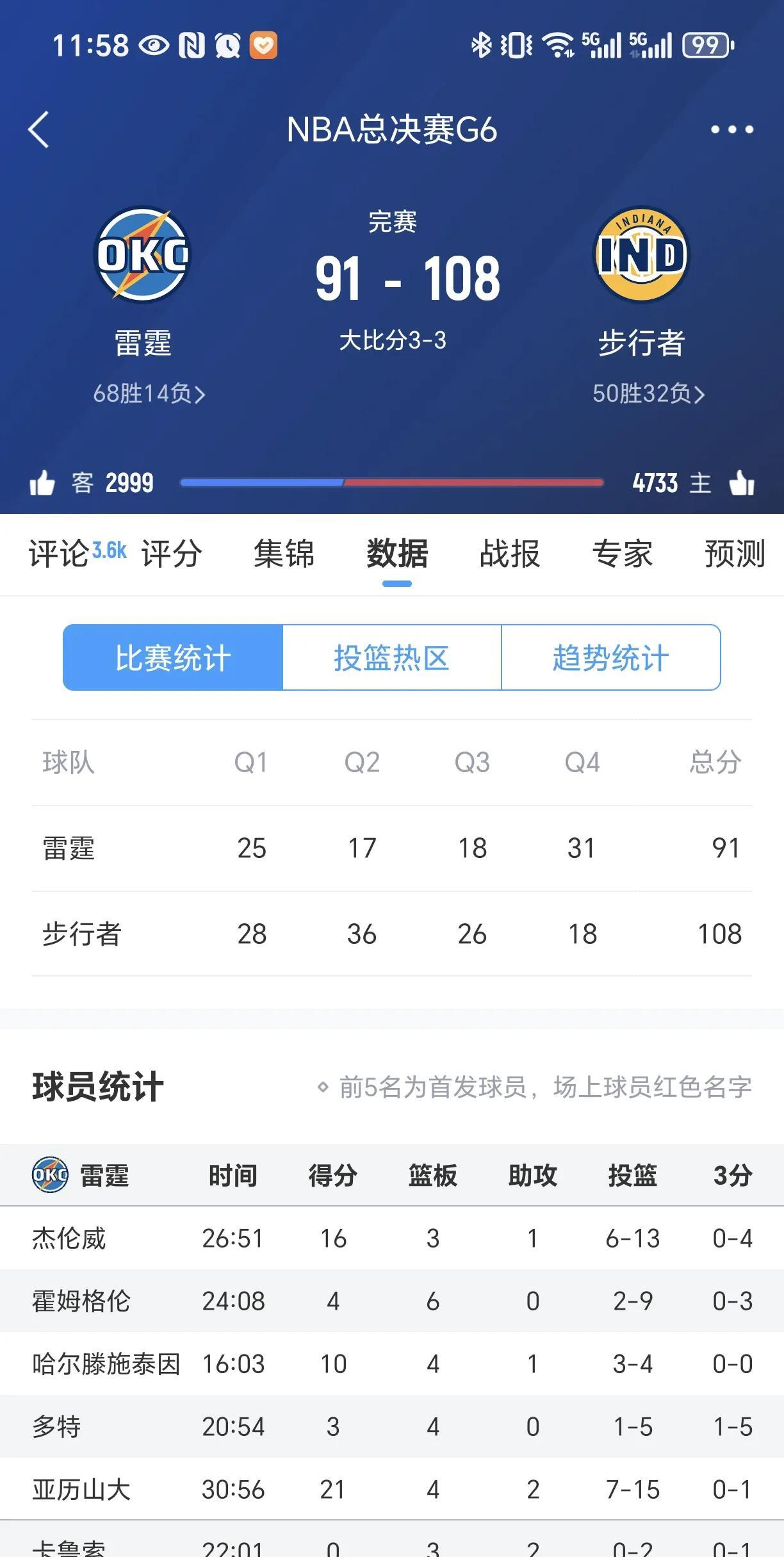
Task: Tap the OKC Thunder team logo
Action: tap(142, 255)
